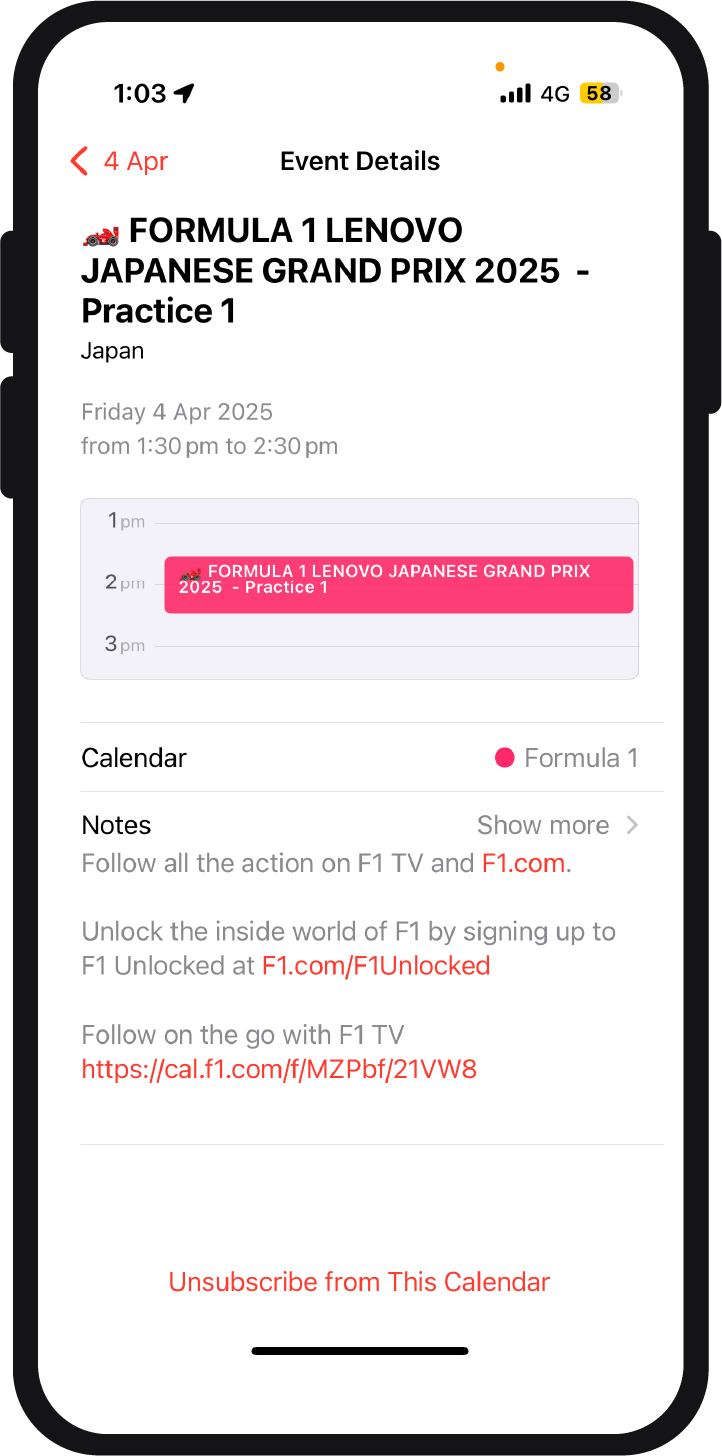Viewport: 722px width, 1456px height.
Task: Open the F1.com link
Action: tap(524, 863)
